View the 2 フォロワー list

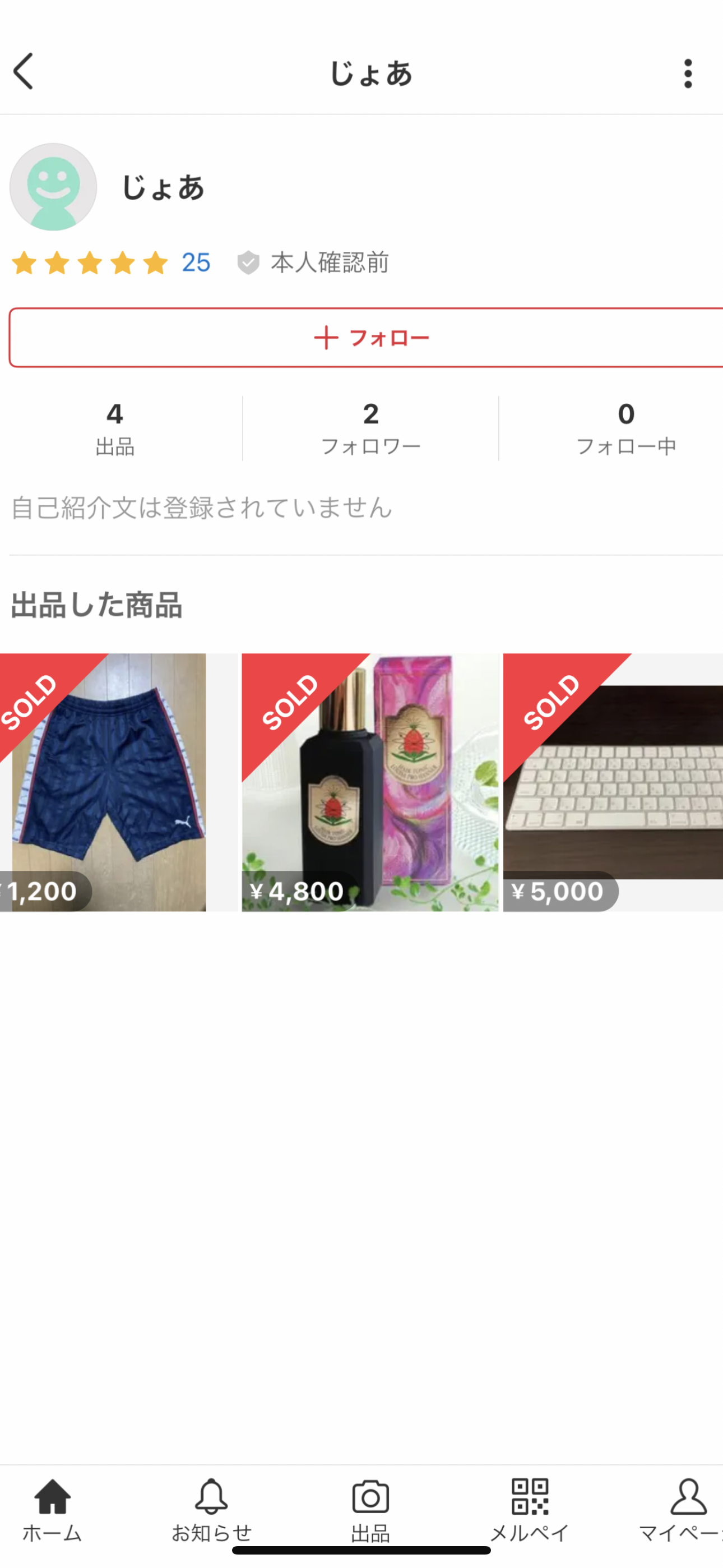(370, 428)
